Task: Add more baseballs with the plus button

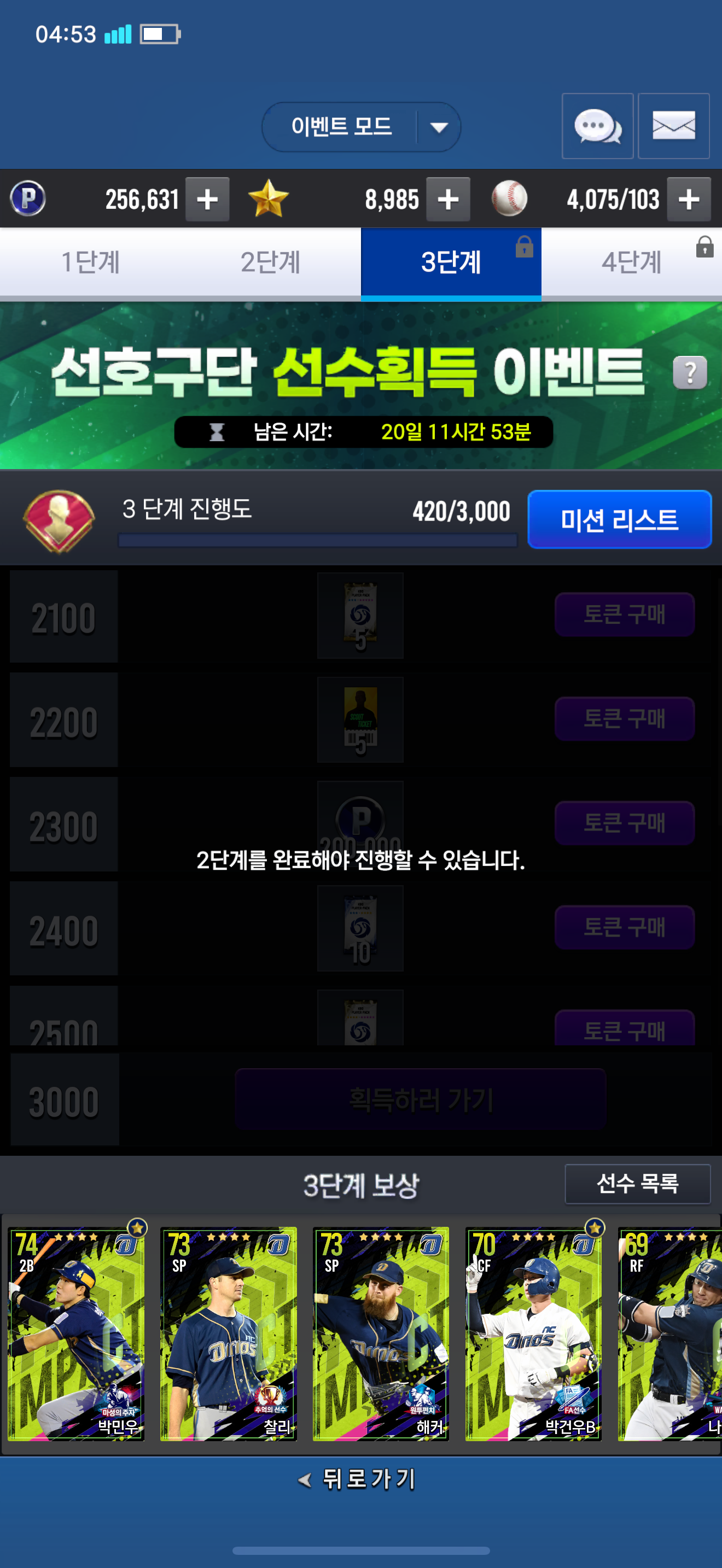Action: tap(689, 199)
